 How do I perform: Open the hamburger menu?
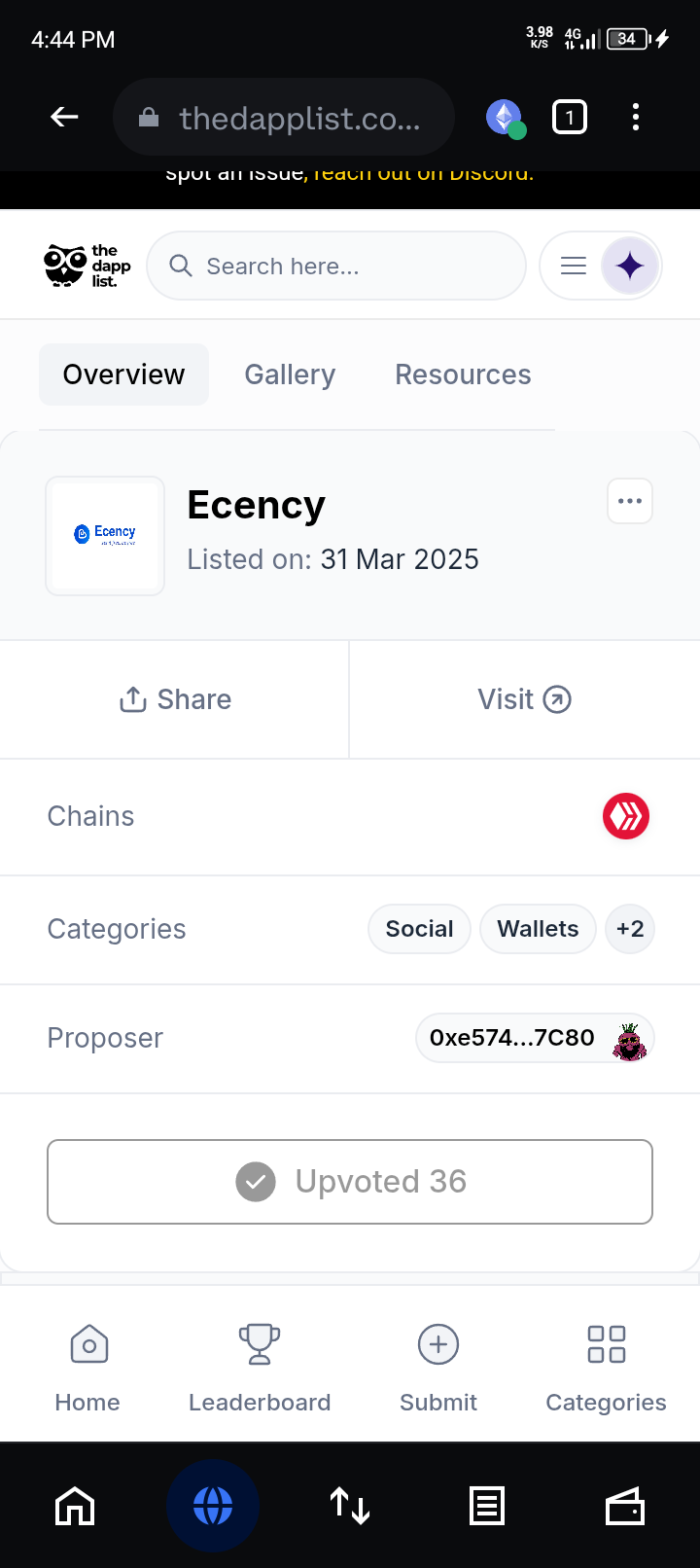pyautogui.click(x=574, y=266)
